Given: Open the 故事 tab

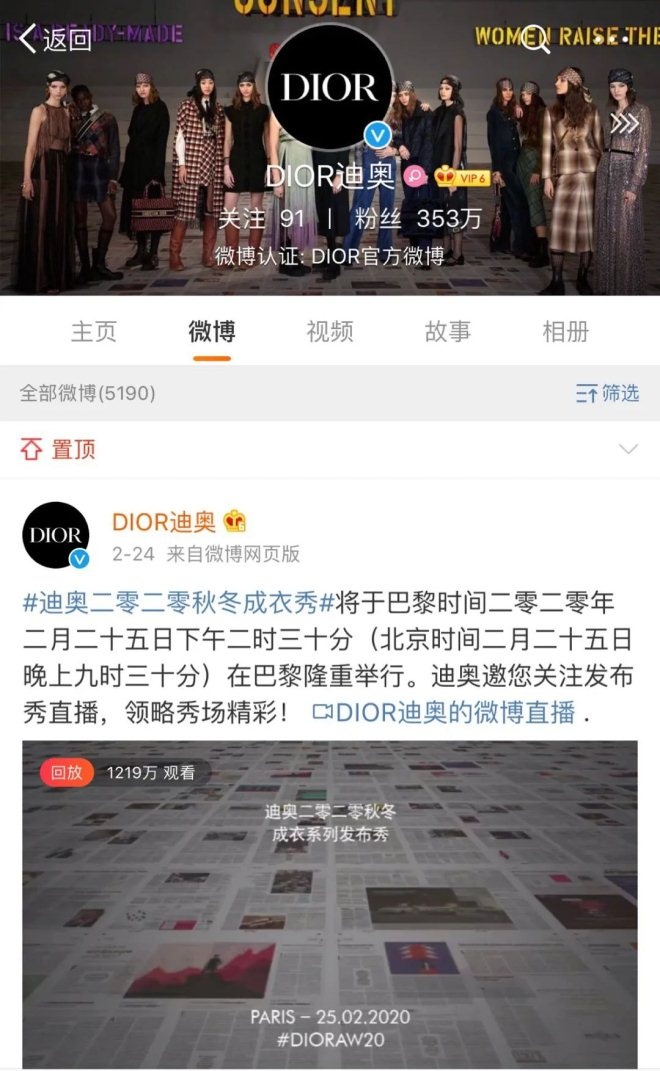Looking at the screenshot, I should [x=448, y=331].
